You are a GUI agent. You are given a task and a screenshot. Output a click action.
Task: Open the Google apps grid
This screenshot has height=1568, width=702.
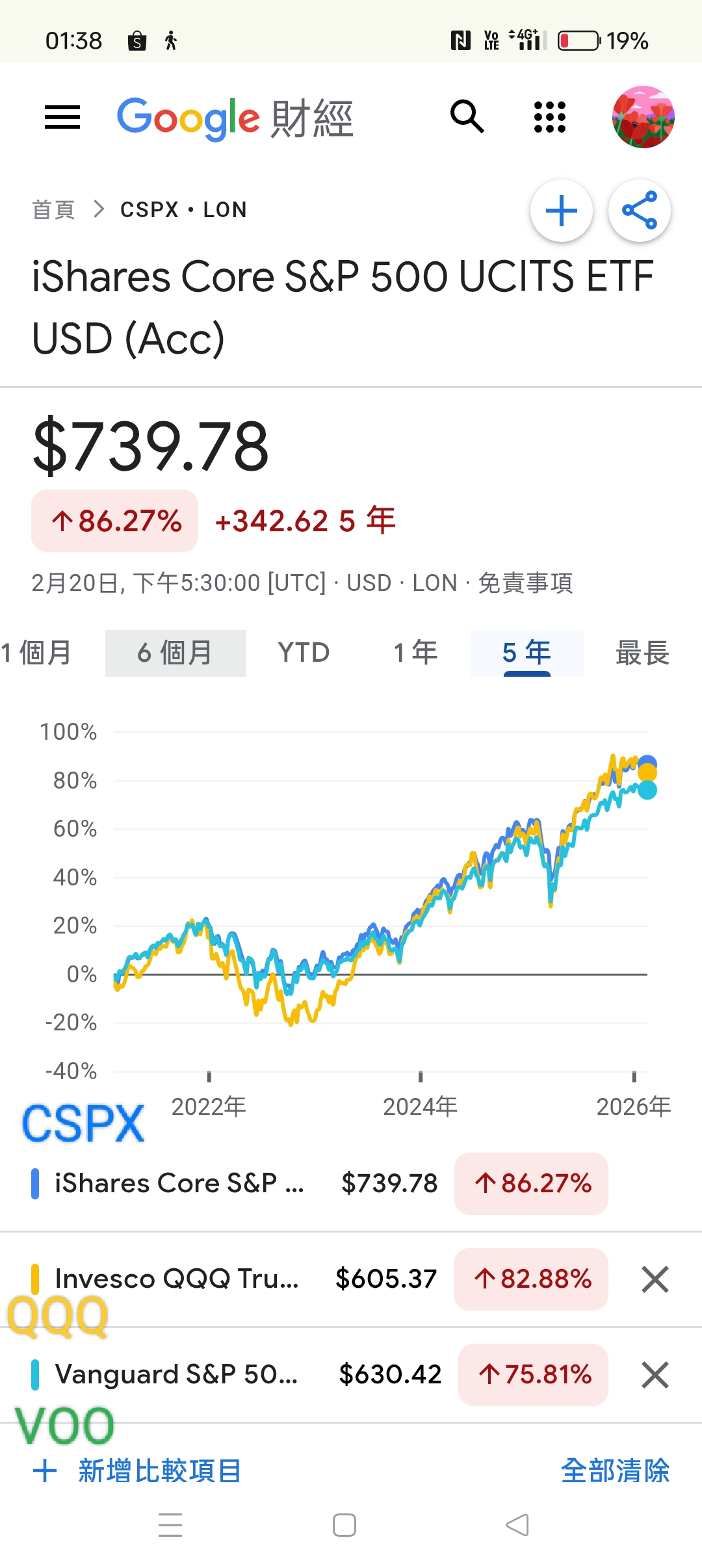(x=549, y=117)
